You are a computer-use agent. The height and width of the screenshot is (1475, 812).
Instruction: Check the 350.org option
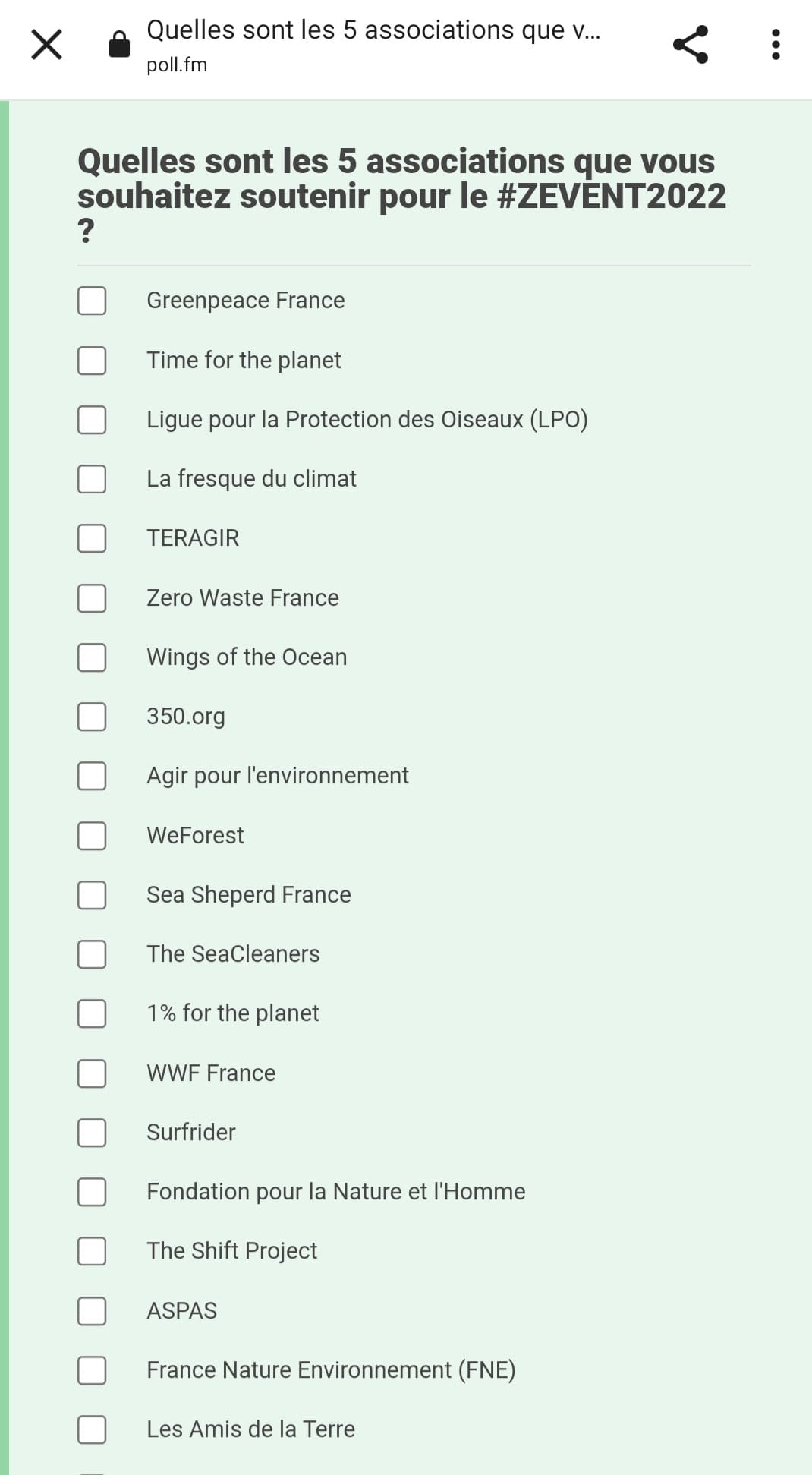(x=91, y=717)
